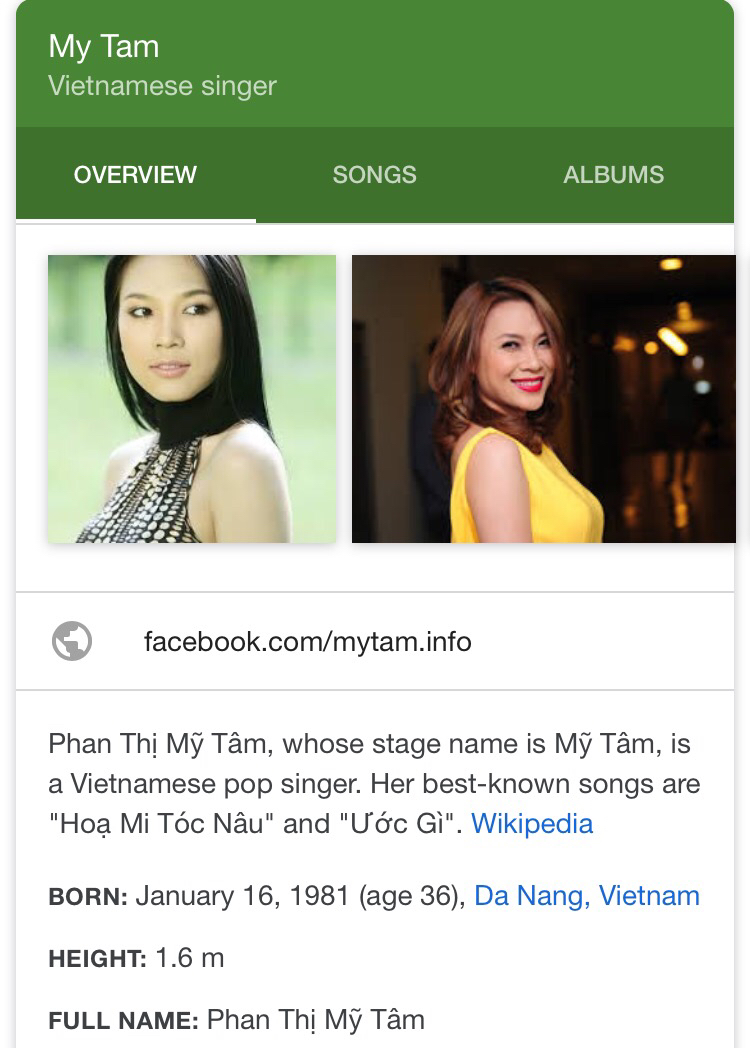Switch to the Overview tab
The width and height of the screenshot is (750, 1048).
pyautogui.click(x=135, y=175)
